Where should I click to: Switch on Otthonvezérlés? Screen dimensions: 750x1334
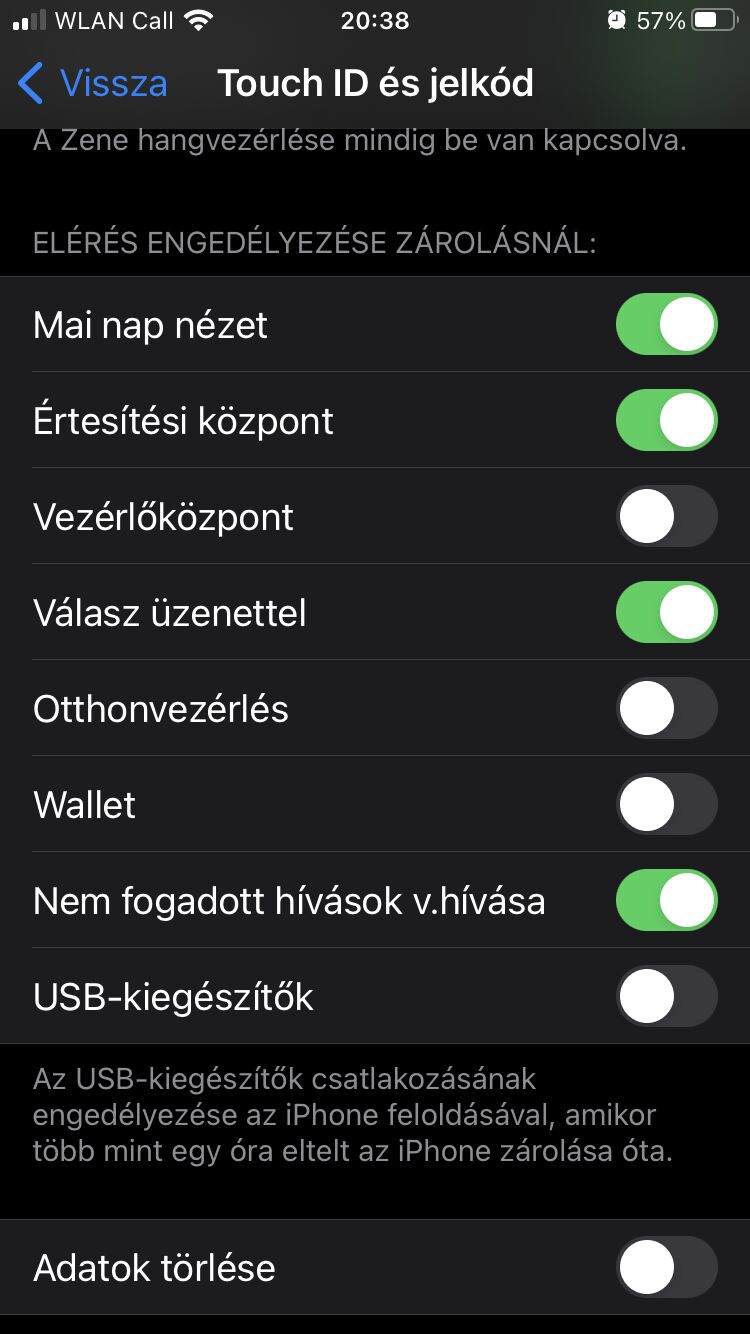pyautogui.click(x=667, y=708)
